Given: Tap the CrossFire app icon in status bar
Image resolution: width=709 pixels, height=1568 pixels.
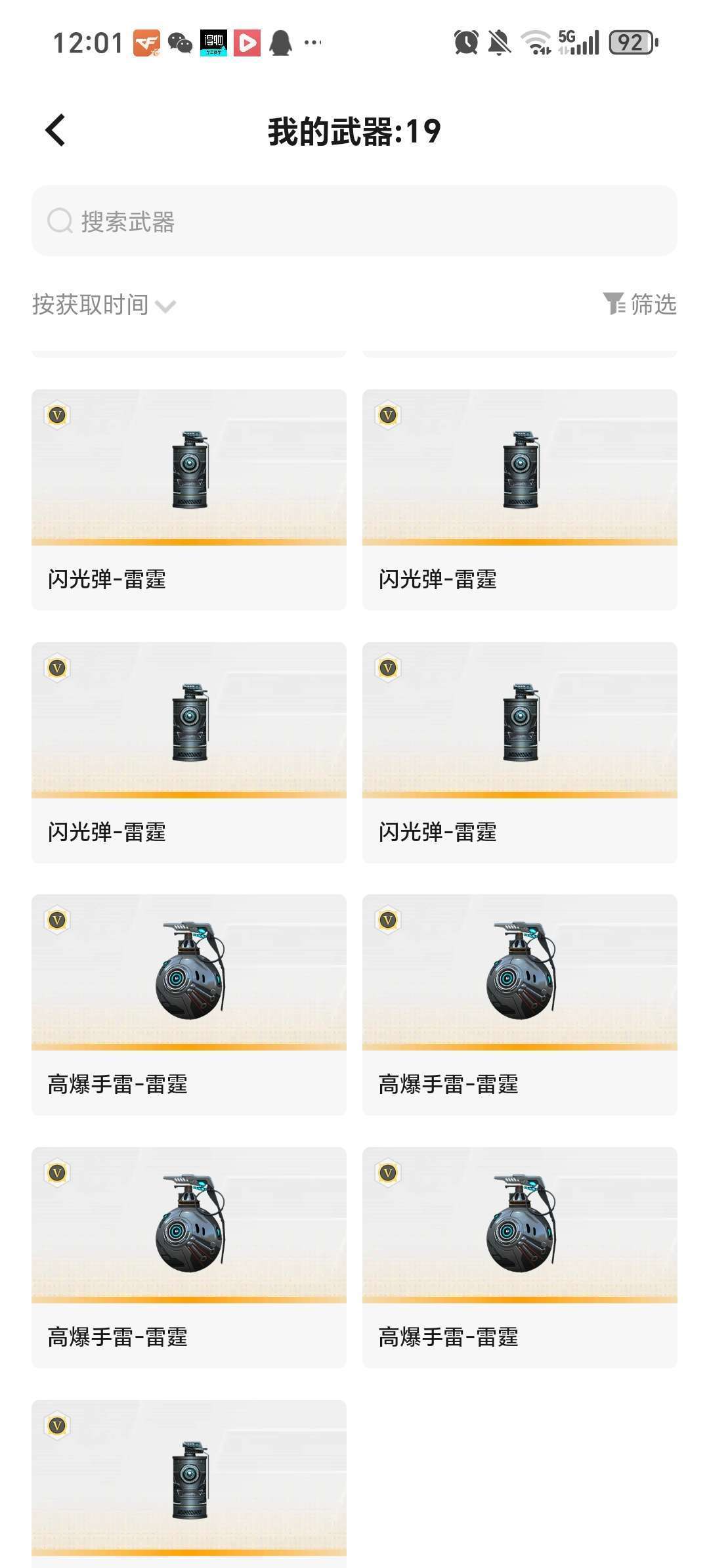Looking at the screenshot, I should point(146,42).
